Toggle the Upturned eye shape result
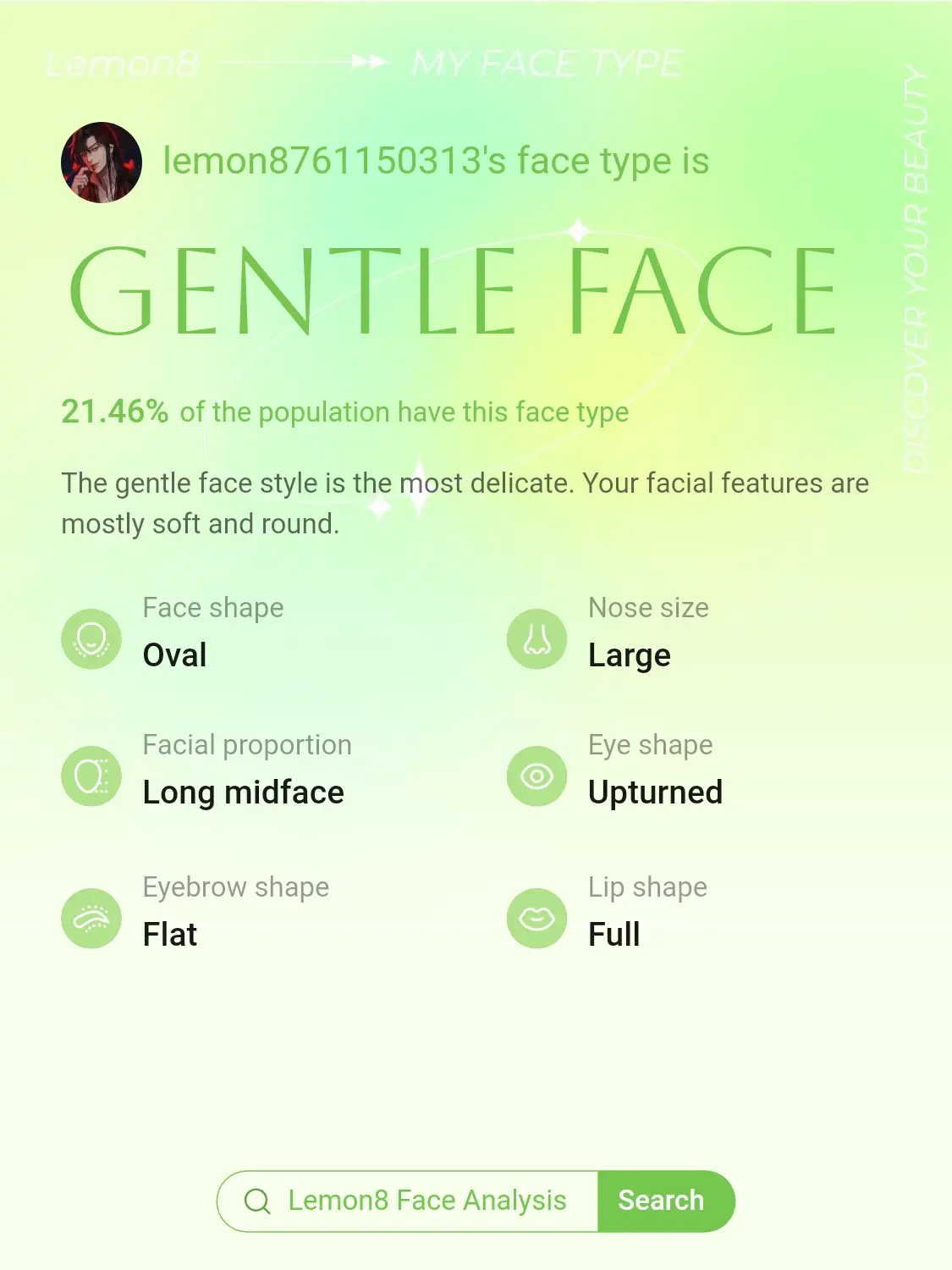The width and height of the screenshot is (952, 1270). pyautogui.click(x=656, y=792)
